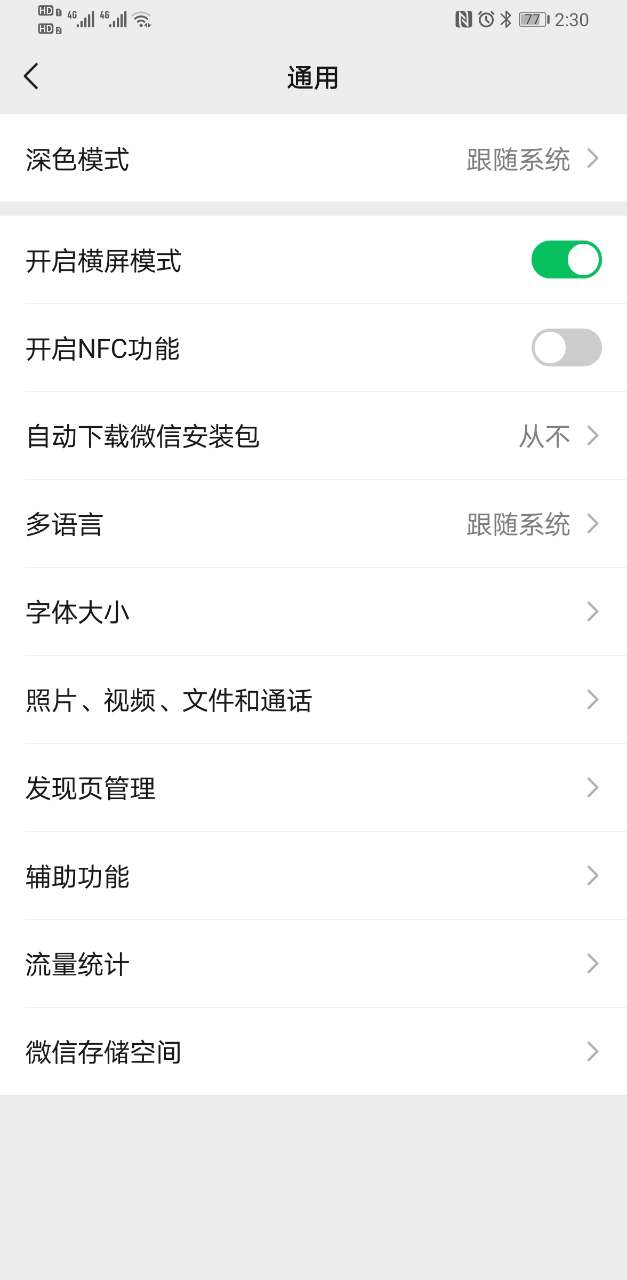The height and width of the screenshot is (1280, 627).
Task: Go back from the 通用 settings page
Action: 31,77
